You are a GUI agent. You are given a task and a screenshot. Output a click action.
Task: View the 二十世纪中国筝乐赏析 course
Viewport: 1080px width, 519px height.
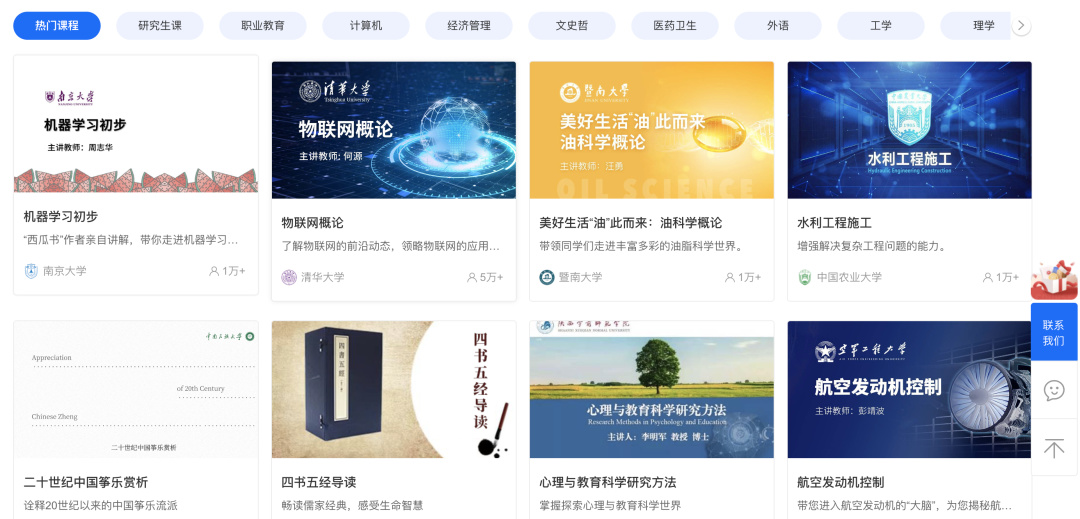(136, 420)
